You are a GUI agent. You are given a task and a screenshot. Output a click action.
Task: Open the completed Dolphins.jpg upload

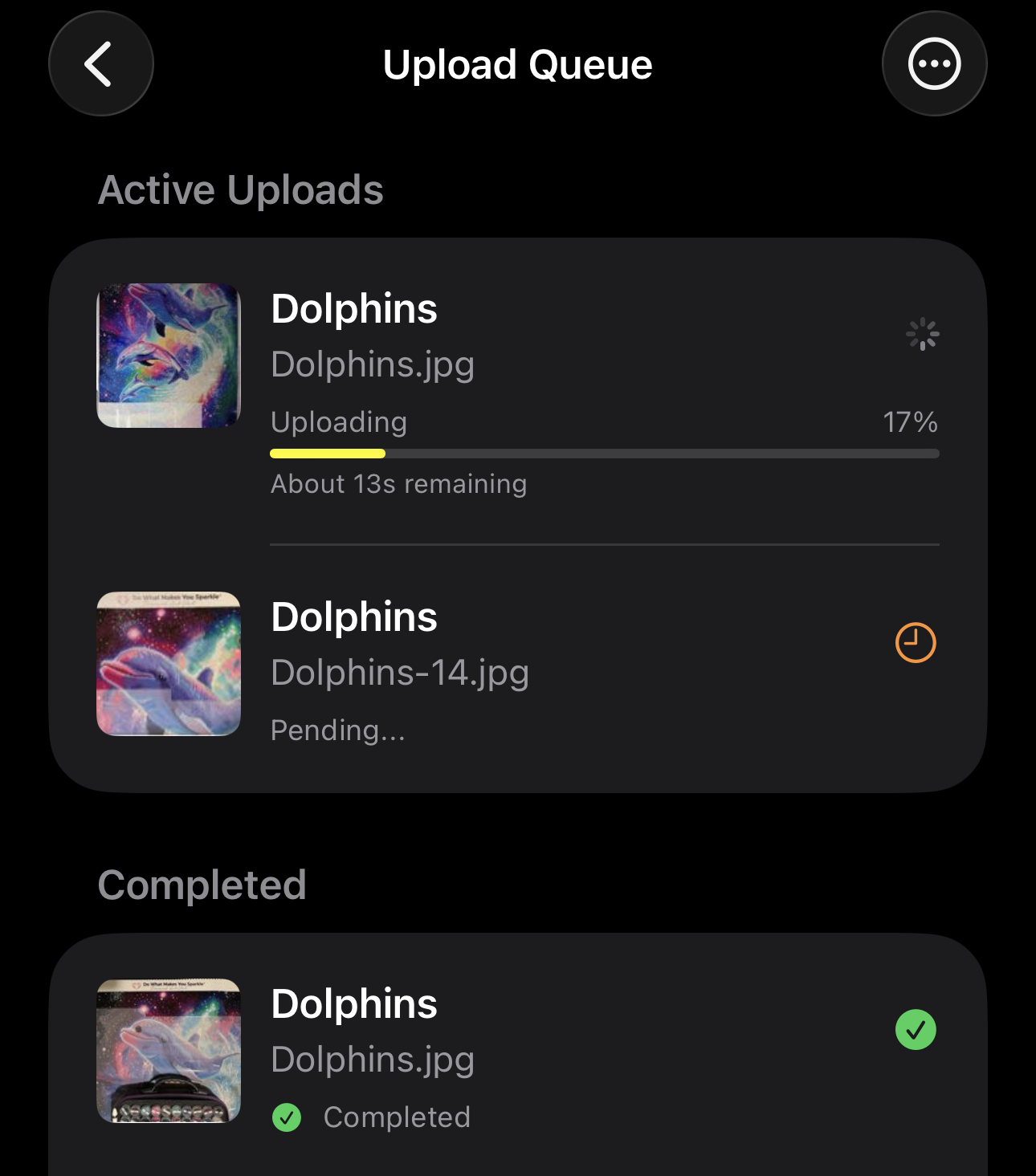(x=517, y=1052)
